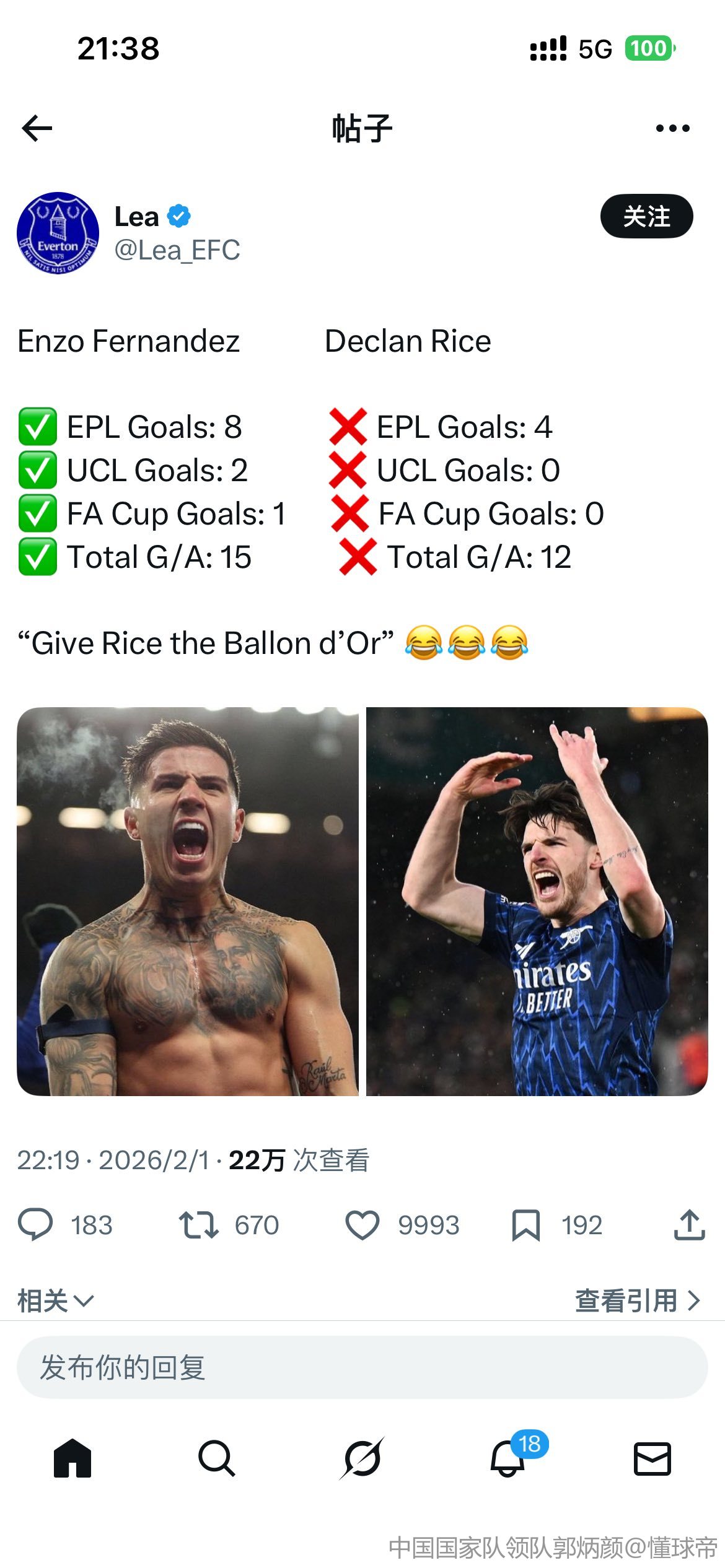725x1568 pixels.
Task: Open the notifications bell tab
Action: (508, 1458)
